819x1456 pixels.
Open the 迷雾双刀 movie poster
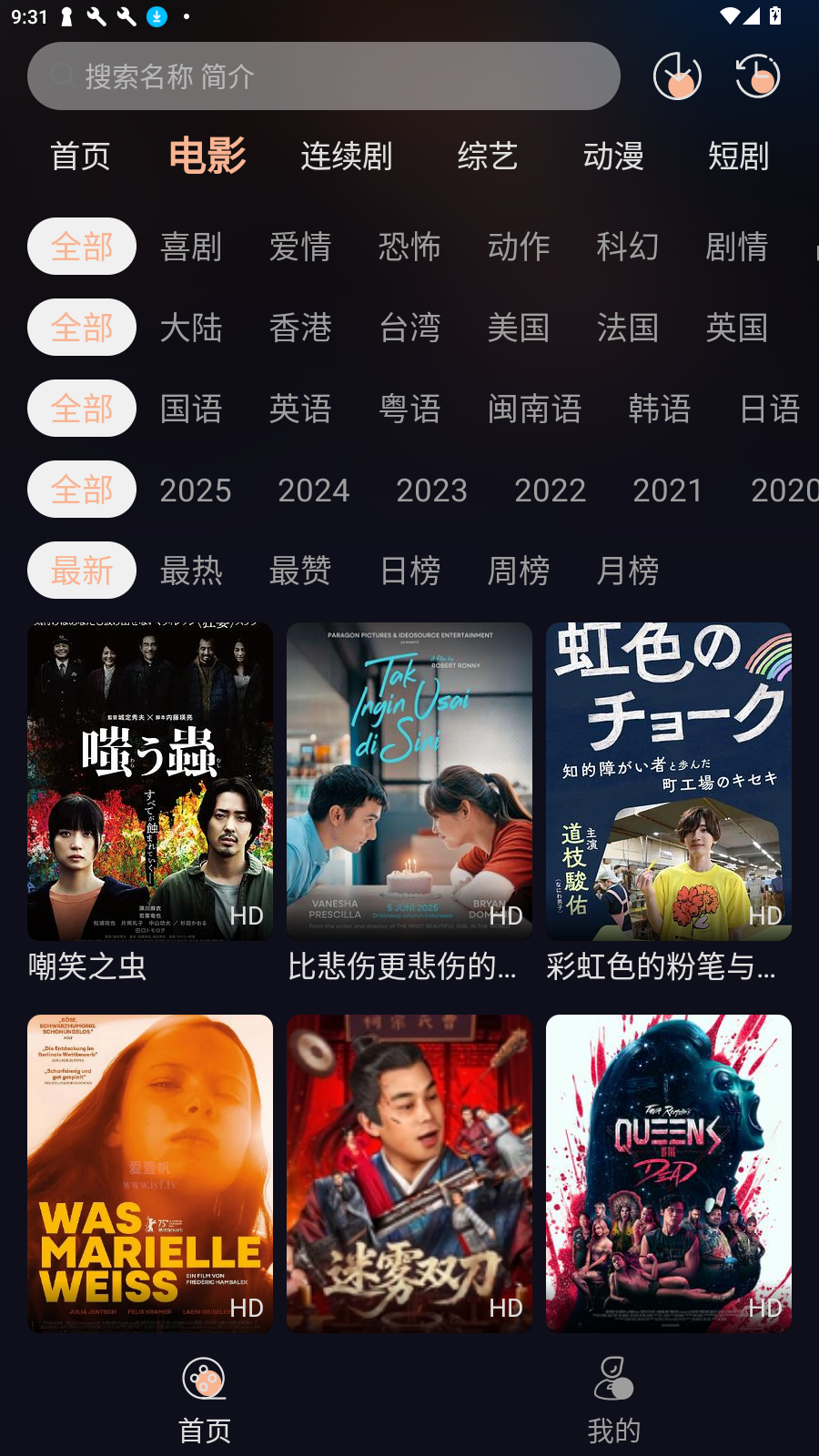(x=409, y=1174)
